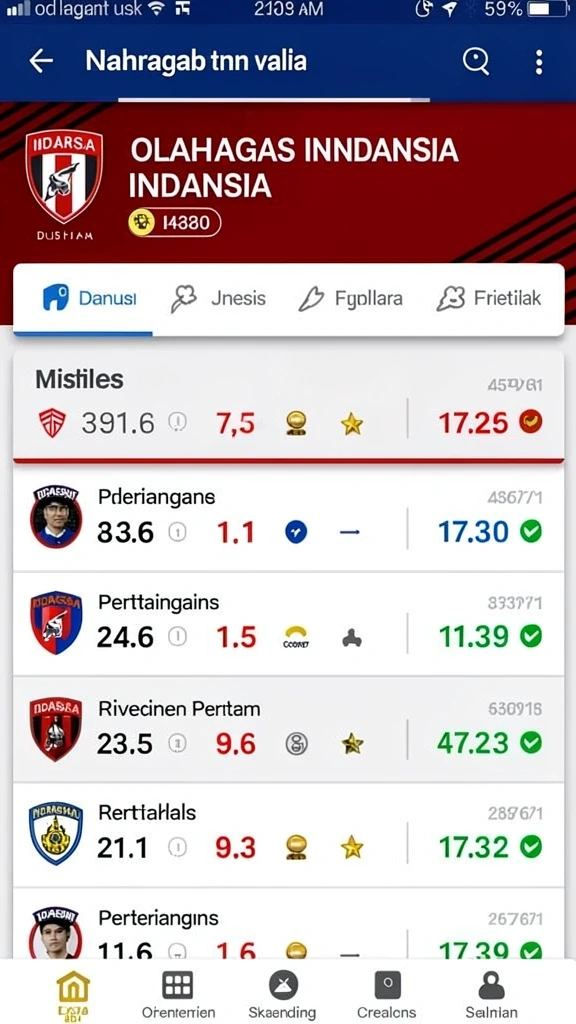Switch to the Fyplara tab

coord(350,299)
